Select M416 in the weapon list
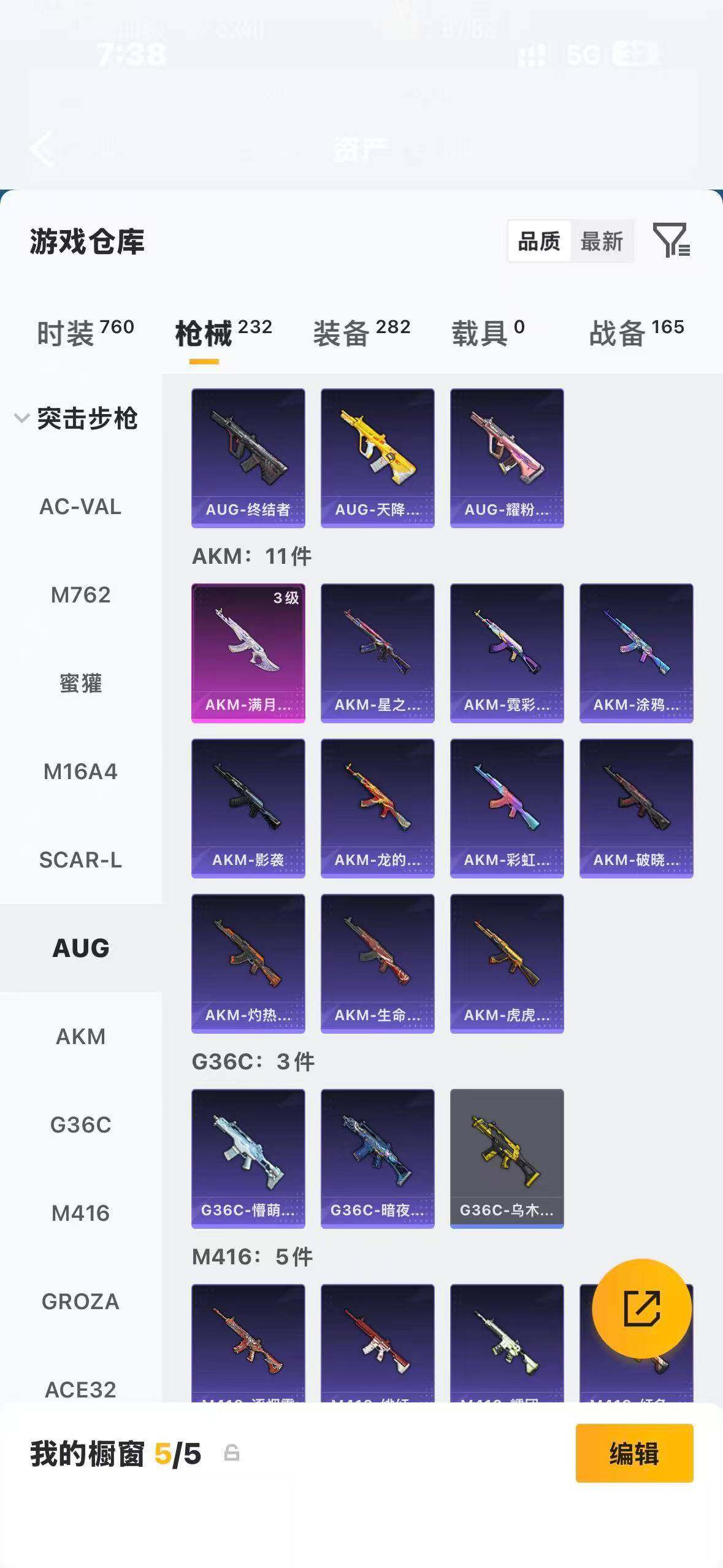Viewport: 723px width, 1568px height. click(x=80, y=1213)
